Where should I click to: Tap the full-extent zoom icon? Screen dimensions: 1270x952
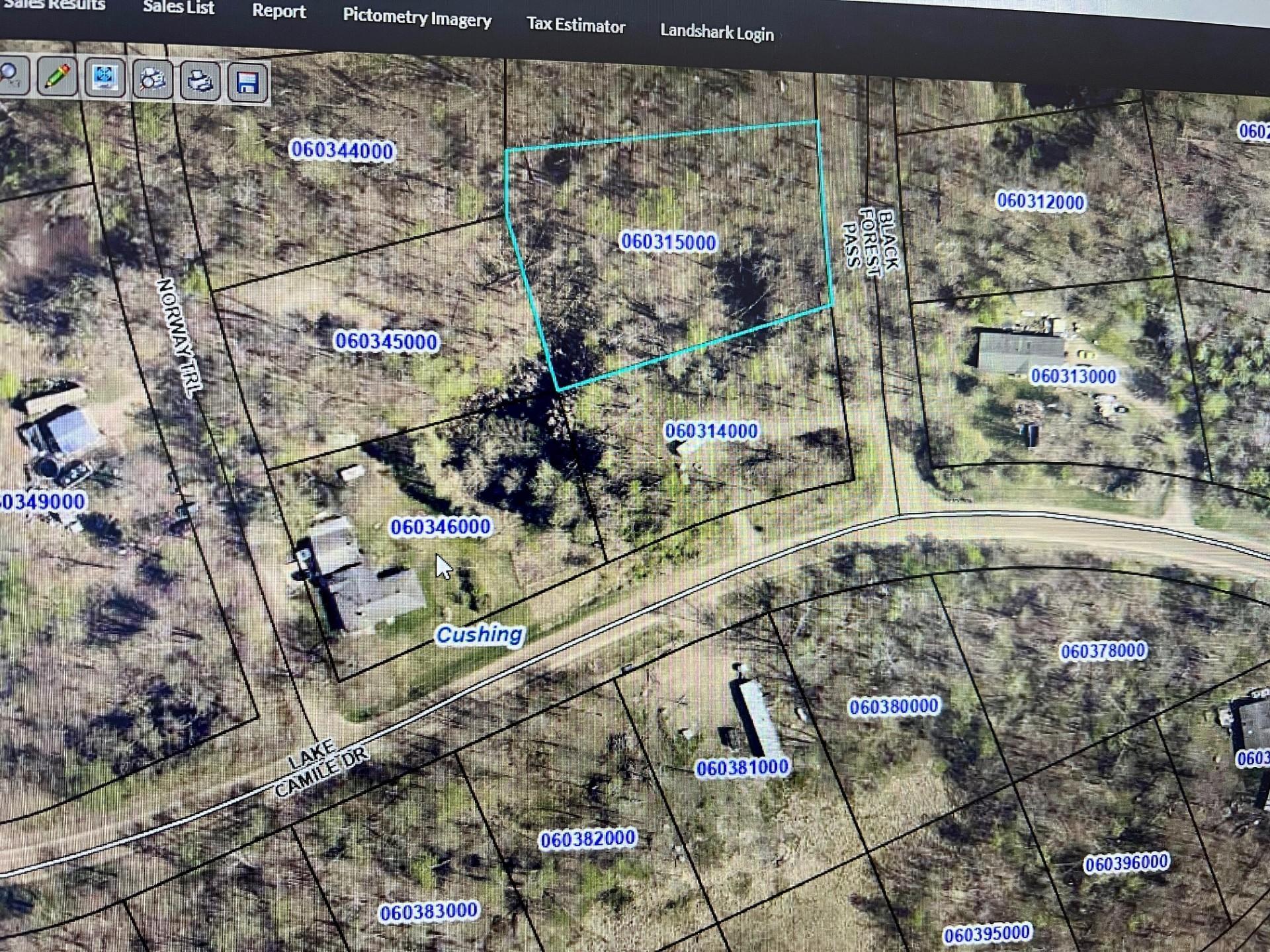click(x=105, y=77)
